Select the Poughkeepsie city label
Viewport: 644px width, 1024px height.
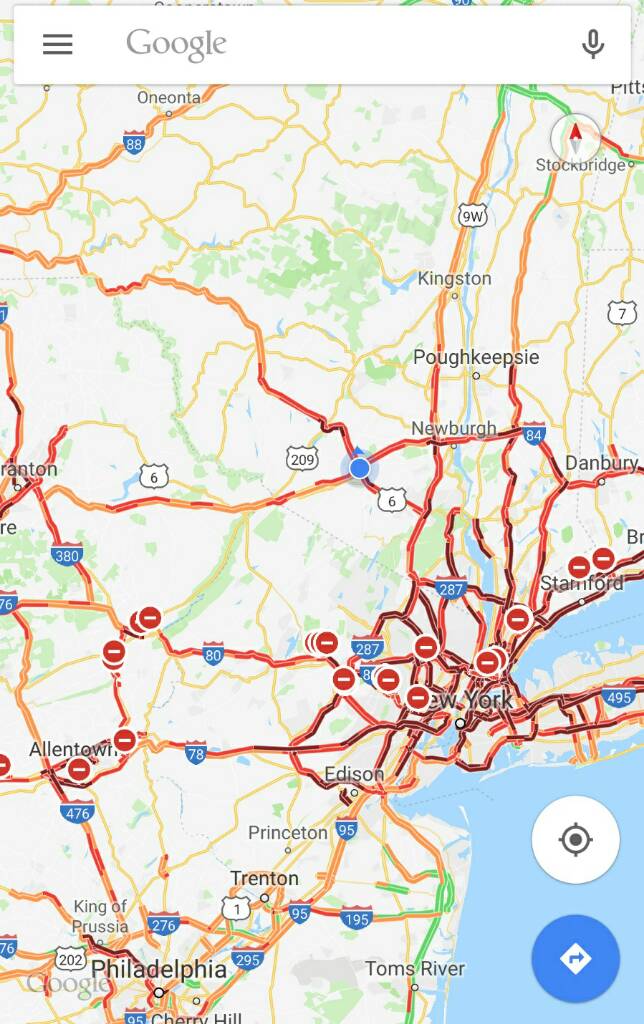coord(476,358)
